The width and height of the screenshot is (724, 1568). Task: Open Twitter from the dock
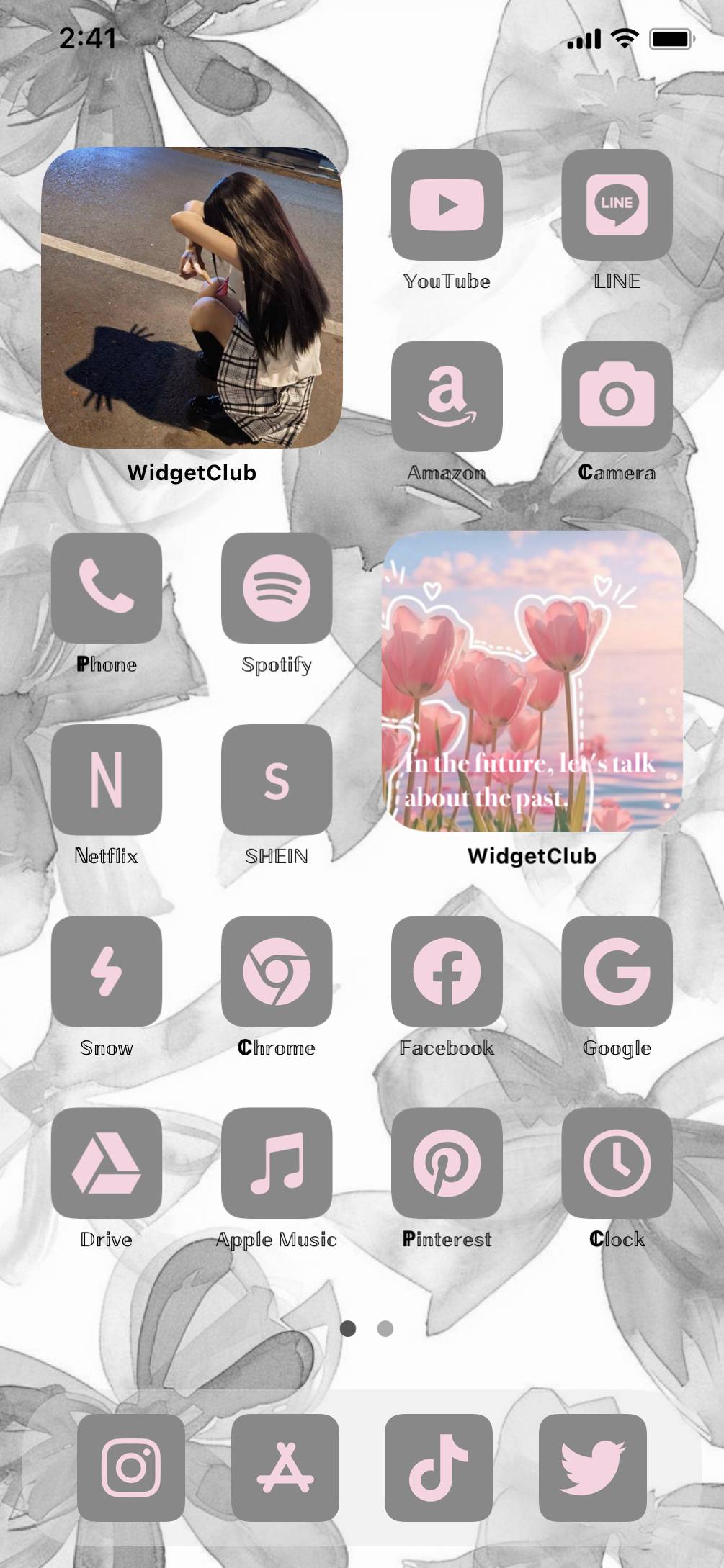point(593,1467)
